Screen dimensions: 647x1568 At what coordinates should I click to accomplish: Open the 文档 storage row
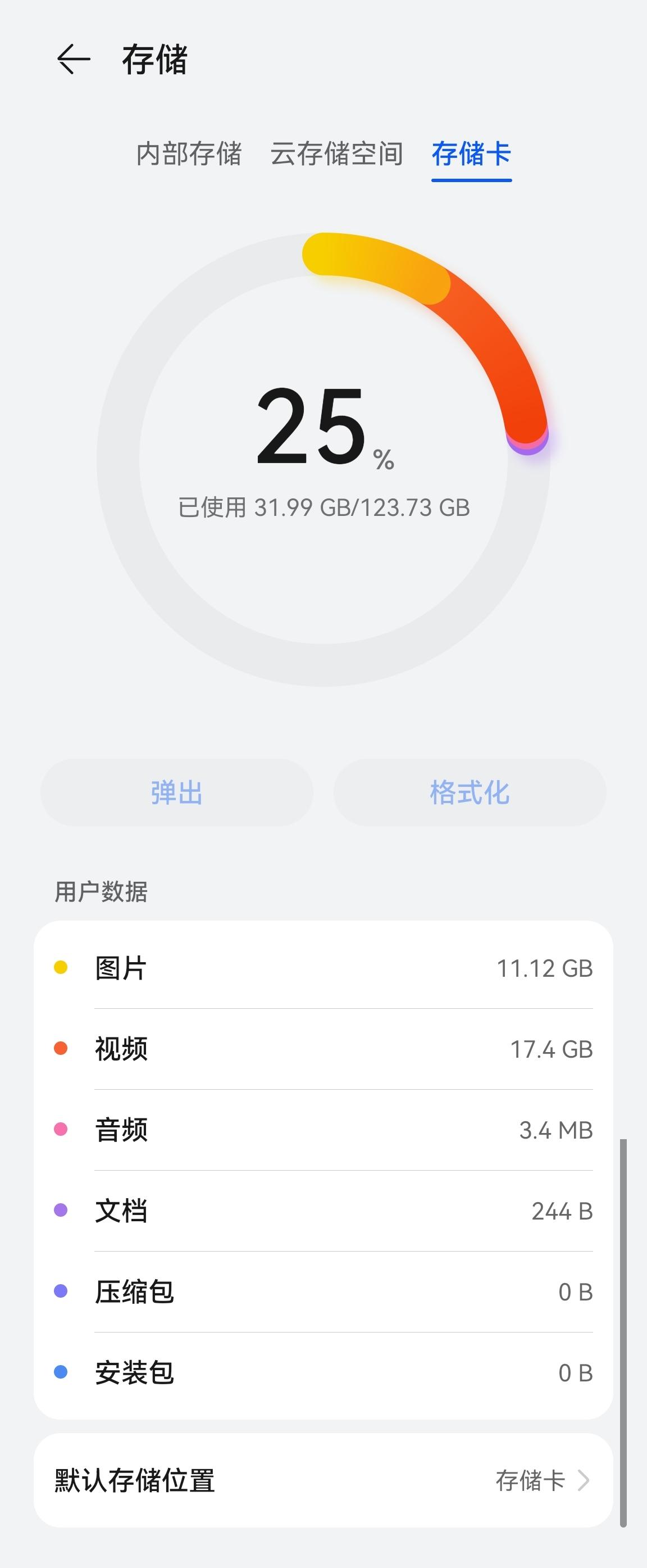tap(323, 1211)
